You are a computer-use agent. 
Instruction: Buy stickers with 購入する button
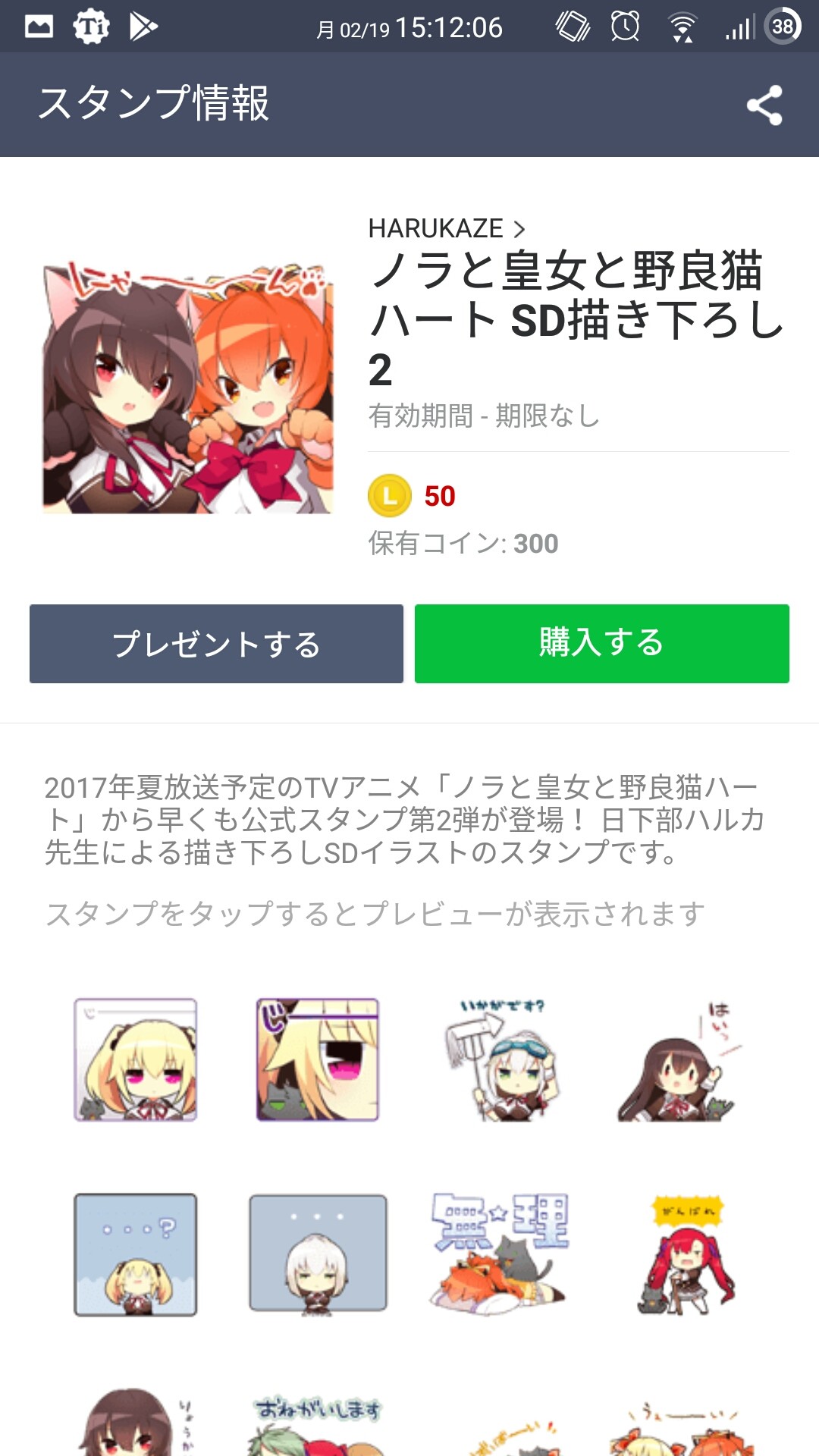tap(602, 644)
